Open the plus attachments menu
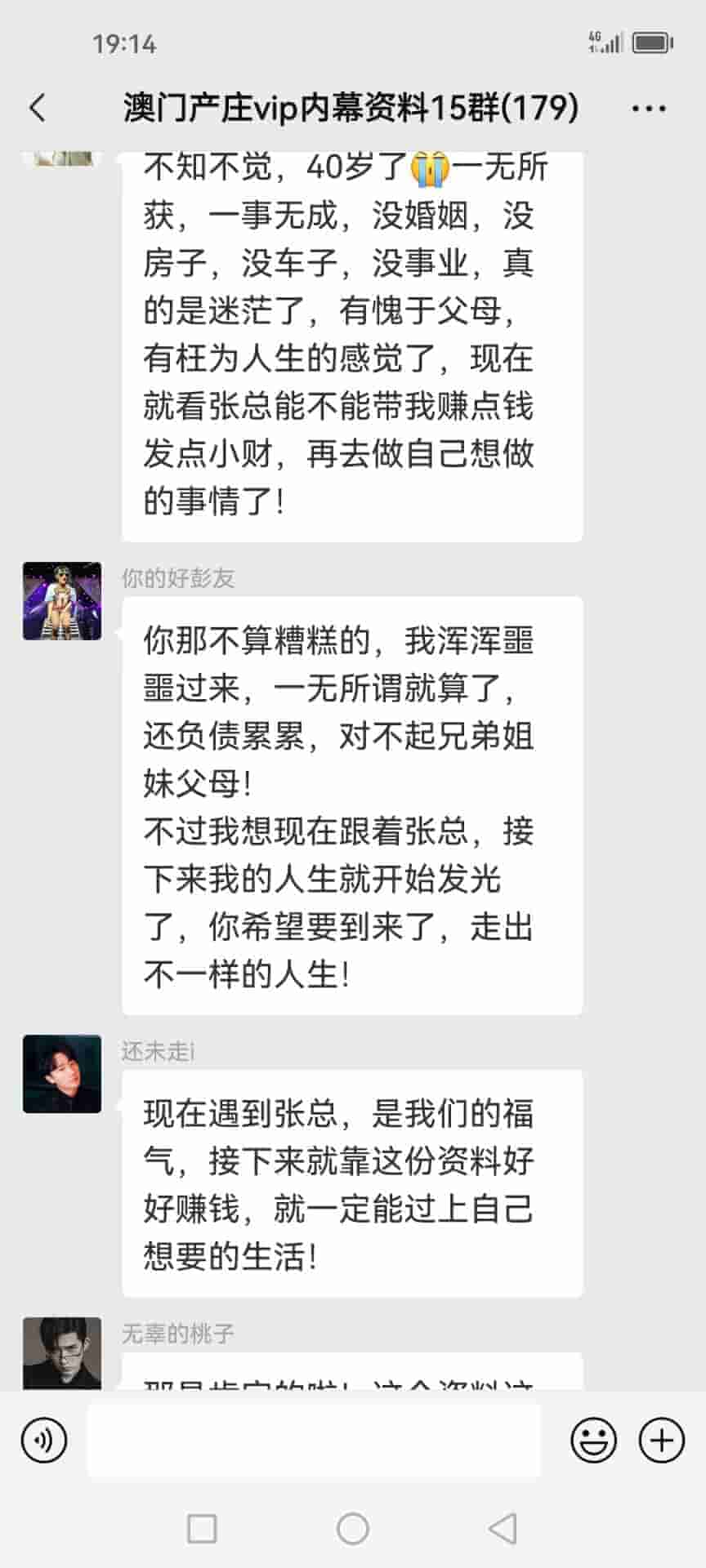This screenshot has height=1568, width=706. coord(661,1439)
